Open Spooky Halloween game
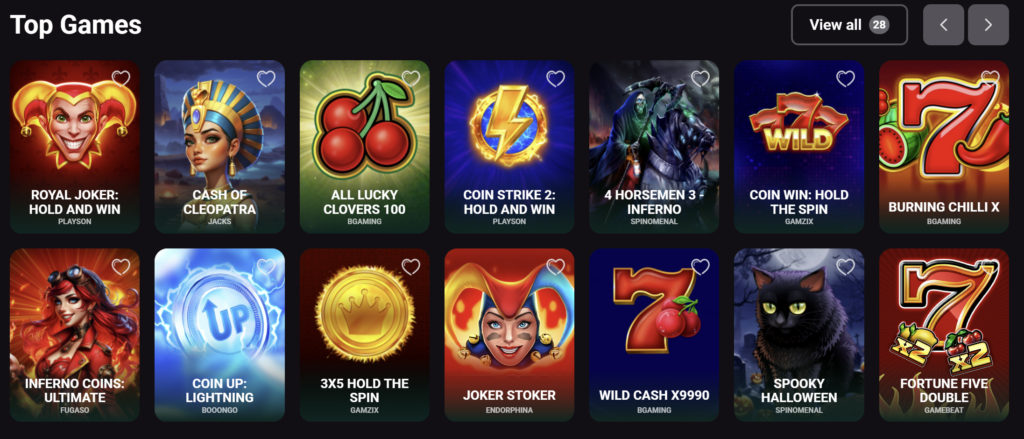Image resolution: width=1024 pixels, height=439 pixels. [799, 330]
